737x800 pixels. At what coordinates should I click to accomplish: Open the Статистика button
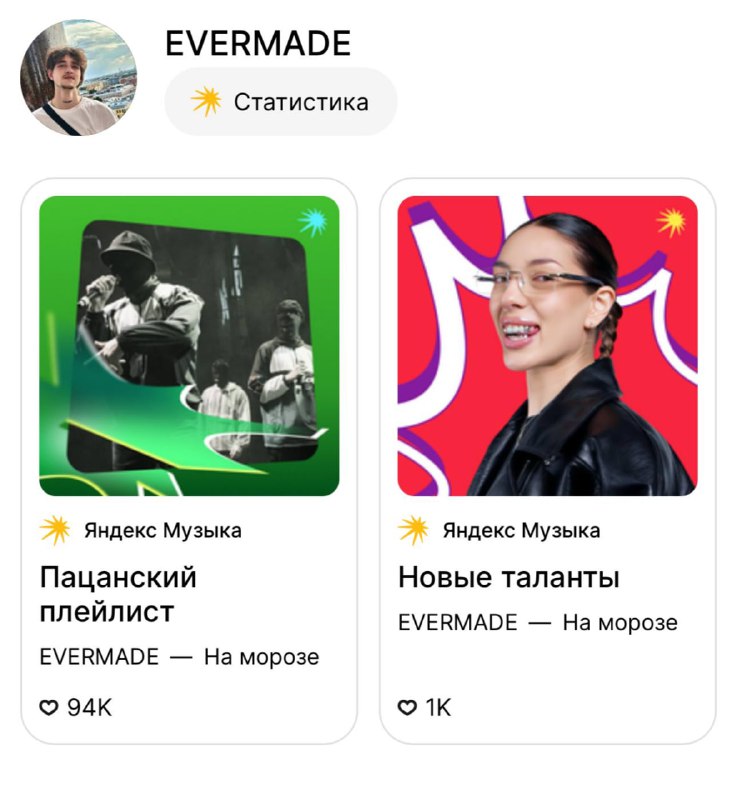[x=281, y=102]
